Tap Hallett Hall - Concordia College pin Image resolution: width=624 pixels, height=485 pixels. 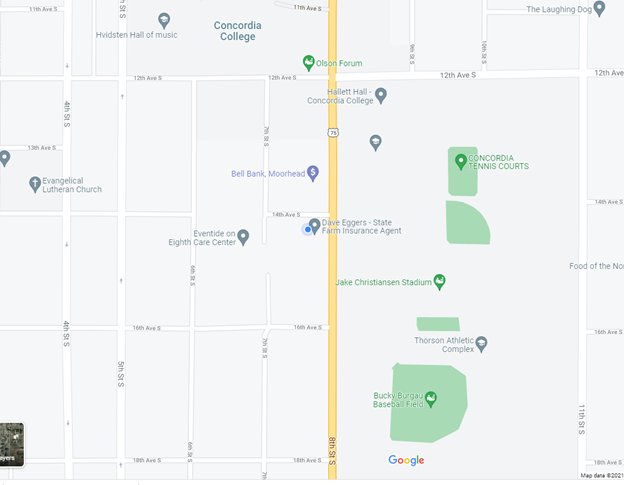click(381, 96)
